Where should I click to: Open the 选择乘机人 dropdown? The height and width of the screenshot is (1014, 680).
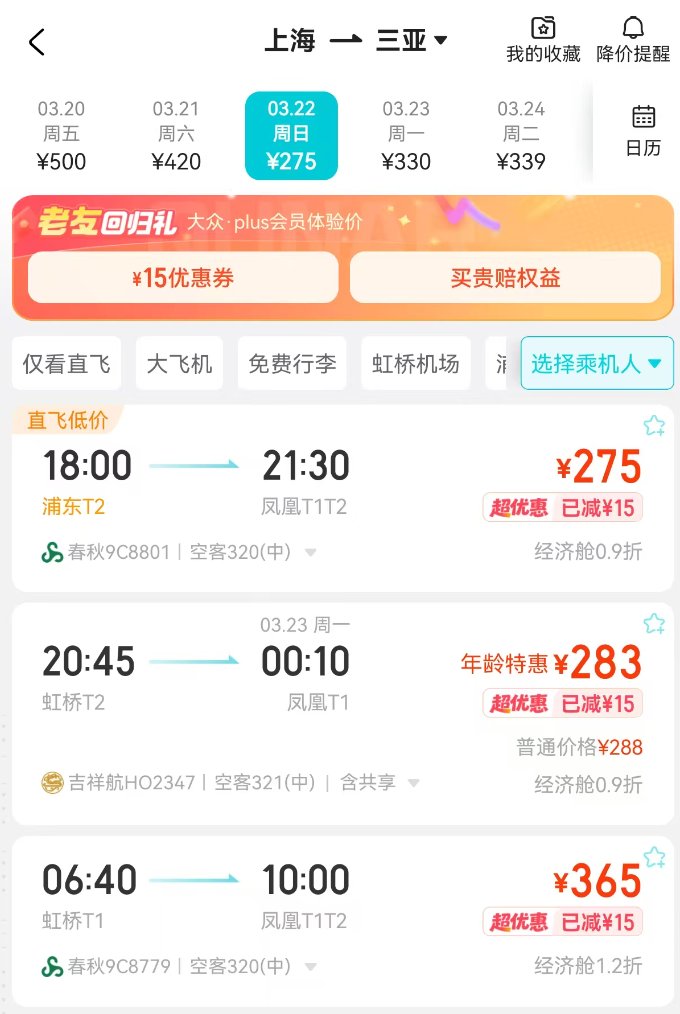597,363
